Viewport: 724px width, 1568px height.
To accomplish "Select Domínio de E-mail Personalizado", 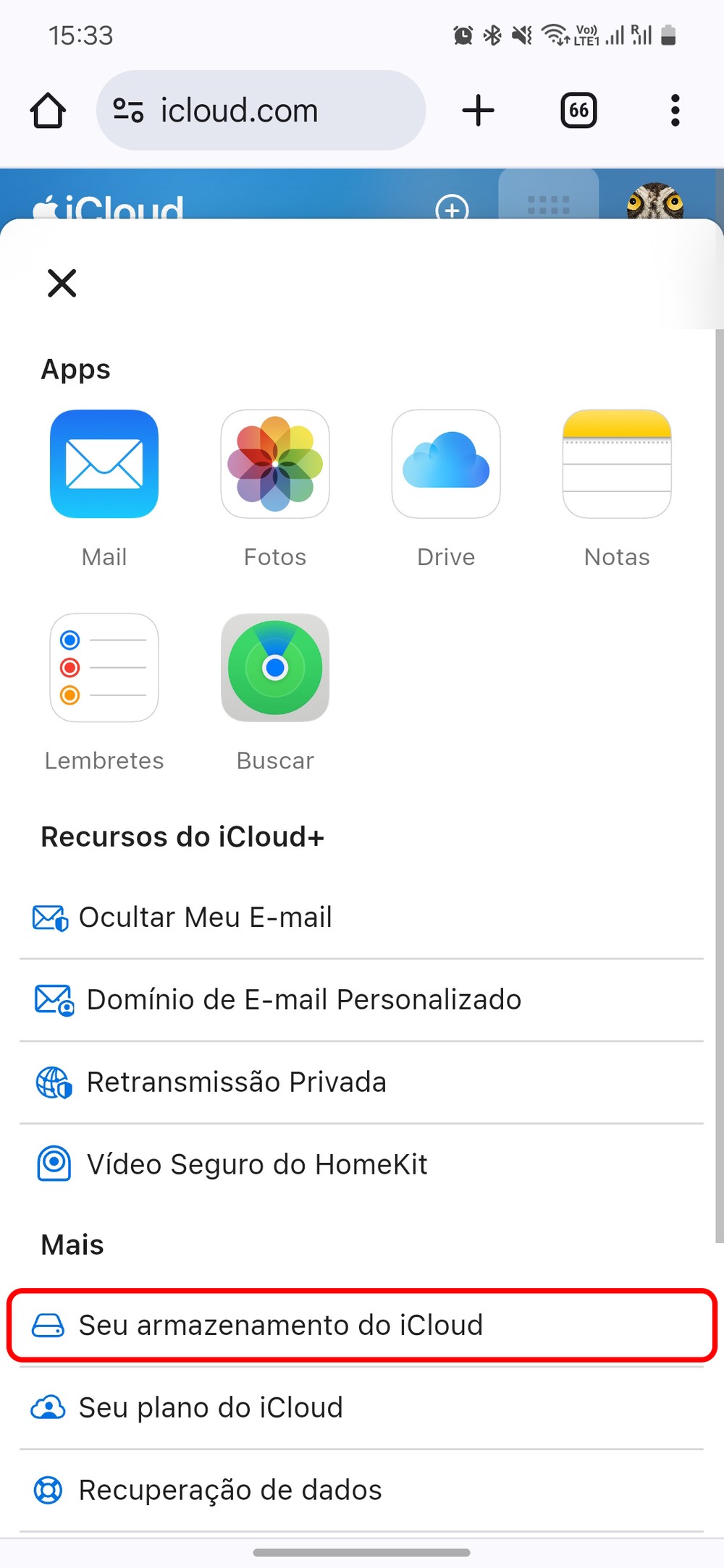I will coord(303,1000).
